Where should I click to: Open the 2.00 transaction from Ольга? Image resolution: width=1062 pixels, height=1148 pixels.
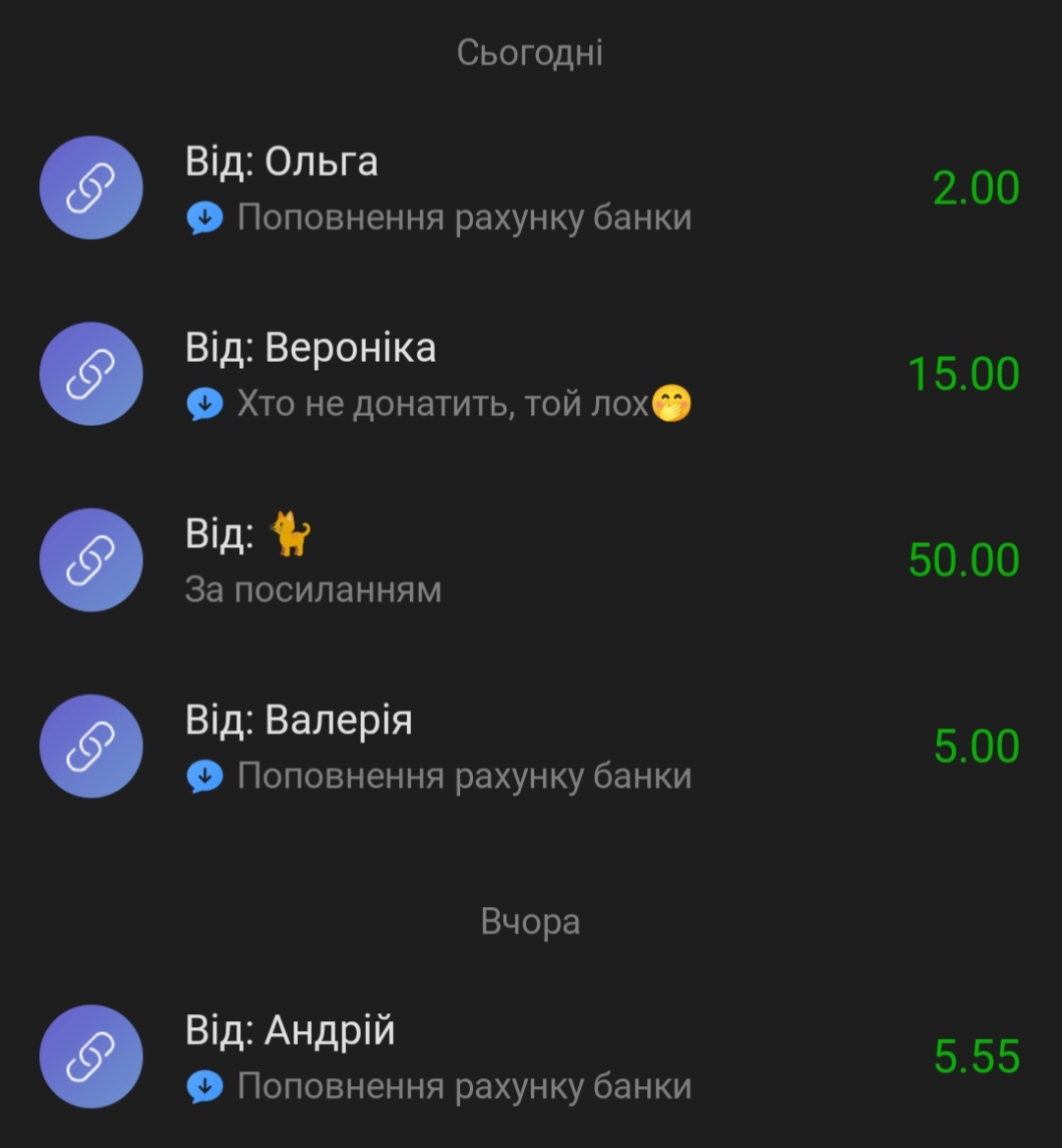pos(531,188)
